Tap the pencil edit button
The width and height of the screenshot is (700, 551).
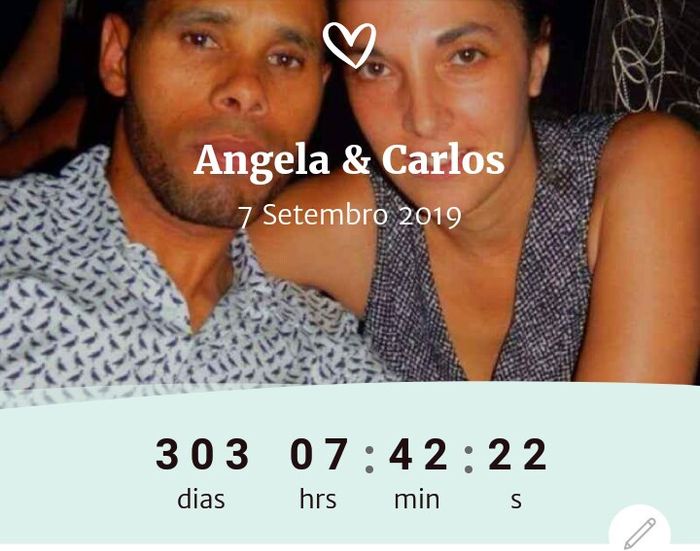[x=639, y=532]
